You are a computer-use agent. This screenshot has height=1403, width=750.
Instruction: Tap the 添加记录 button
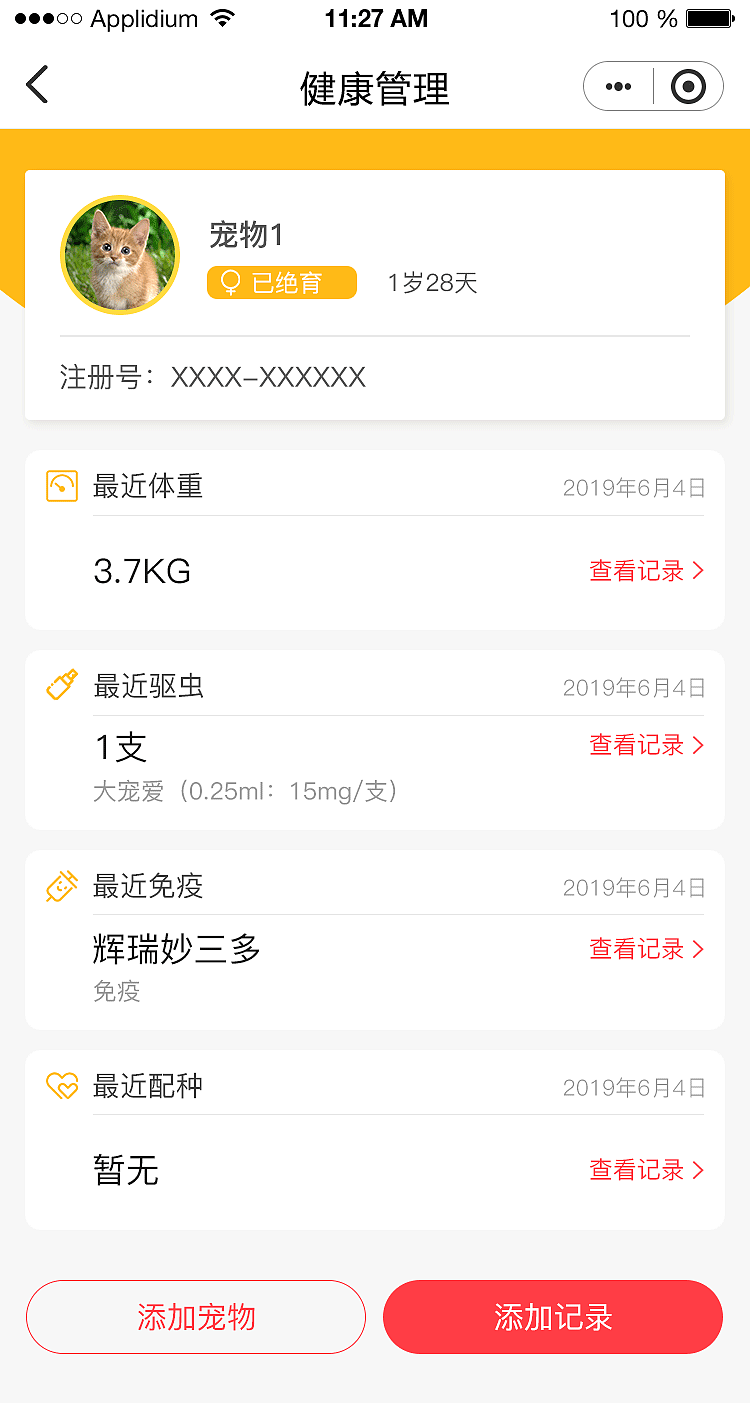553,1317
